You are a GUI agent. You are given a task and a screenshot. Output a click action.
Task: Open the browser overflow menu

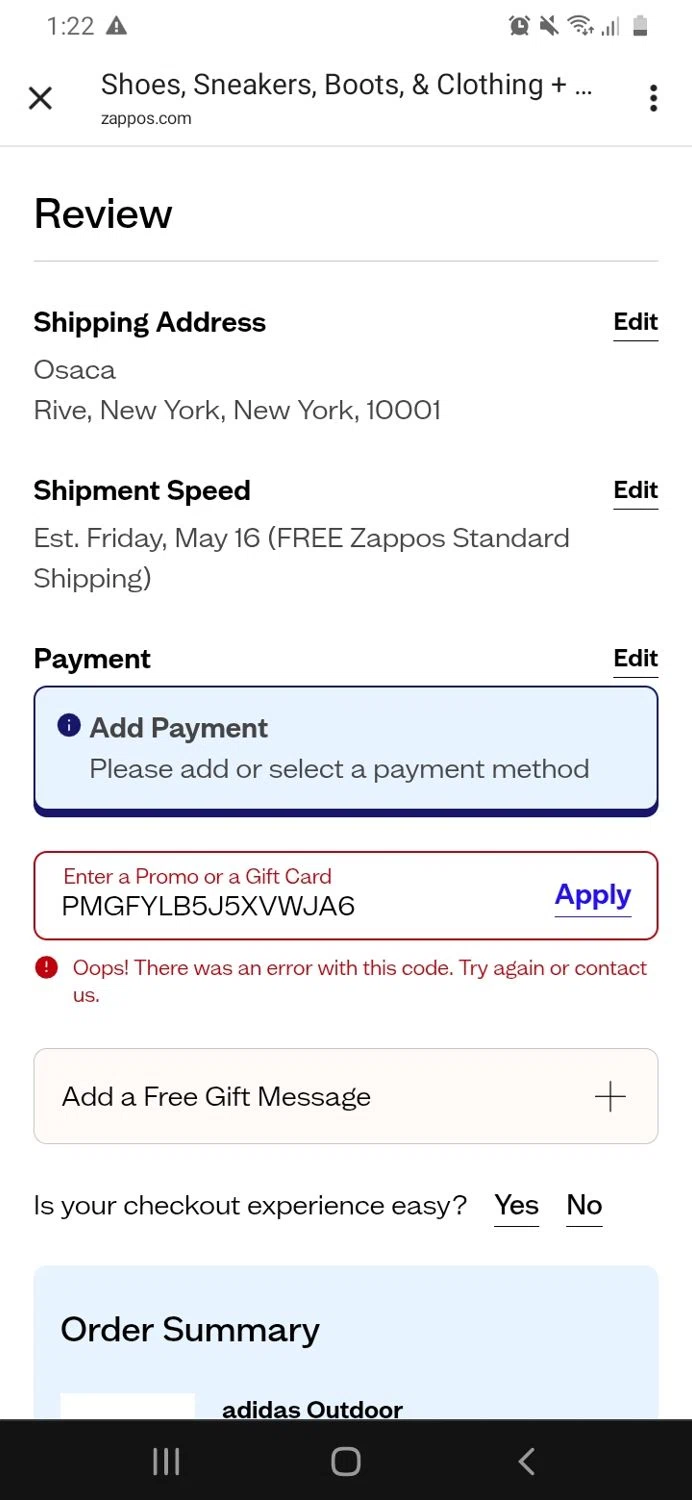(x=653, y=98)
